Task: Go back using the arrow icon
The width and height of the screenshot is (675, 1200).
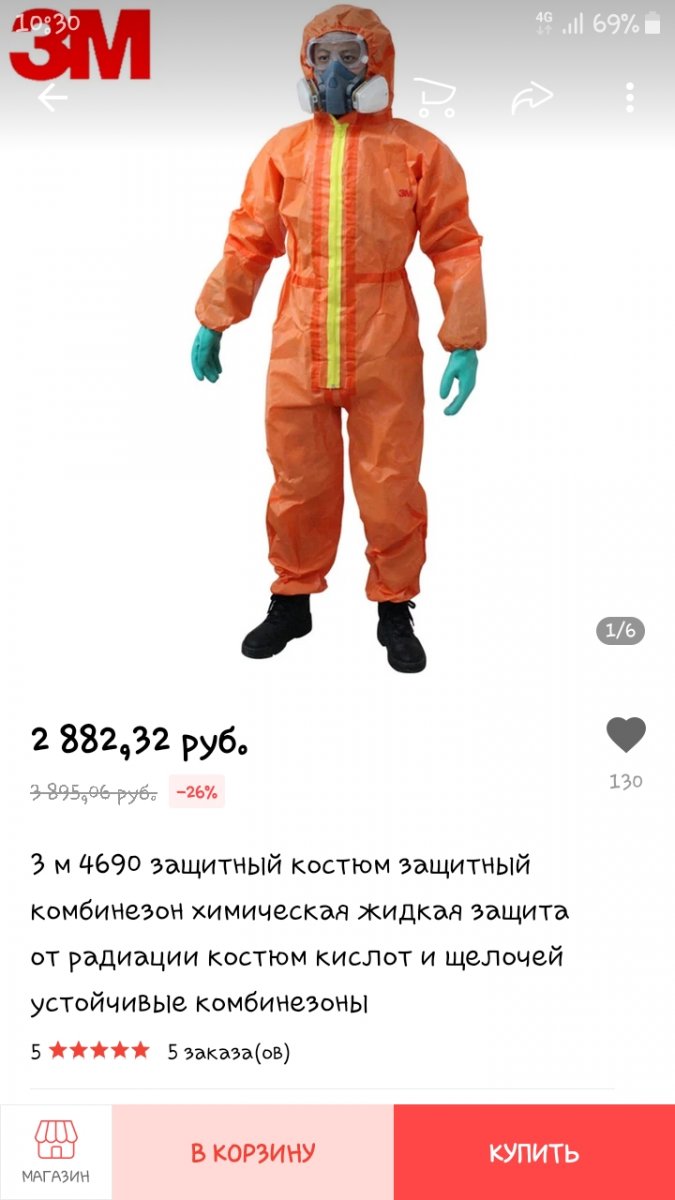Action: pyautogui.click(x=53, y=97)
